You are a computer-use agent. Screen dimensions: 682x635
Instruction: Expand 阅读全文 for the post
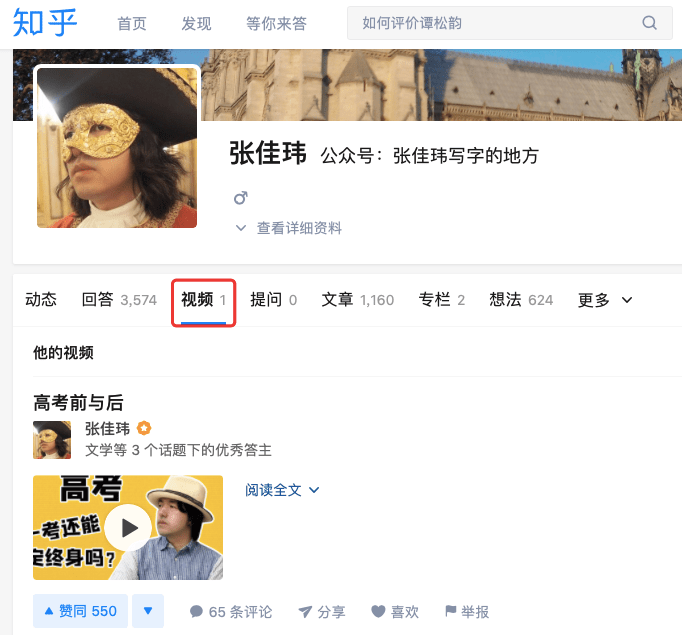(x=283, y=490)
